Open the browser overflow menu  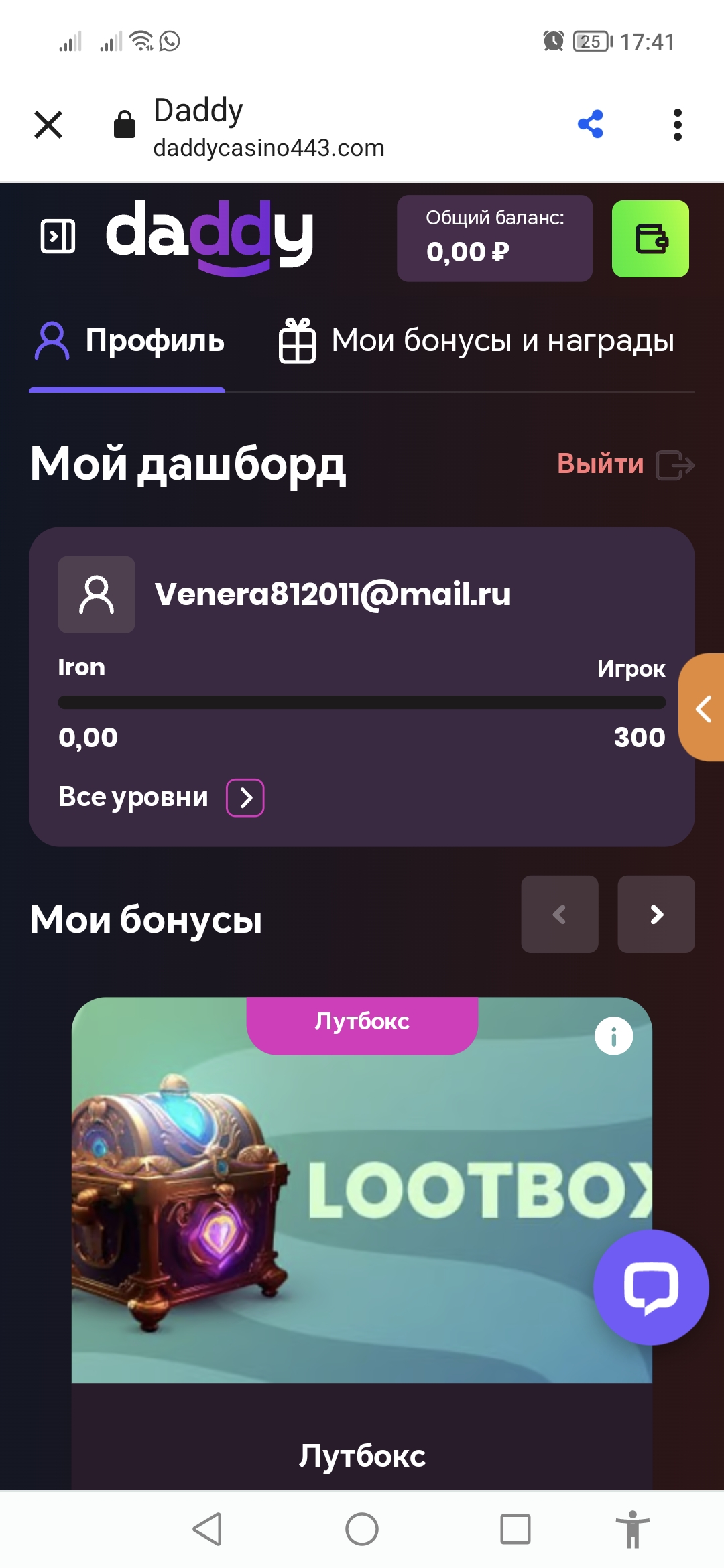point(677,125)
